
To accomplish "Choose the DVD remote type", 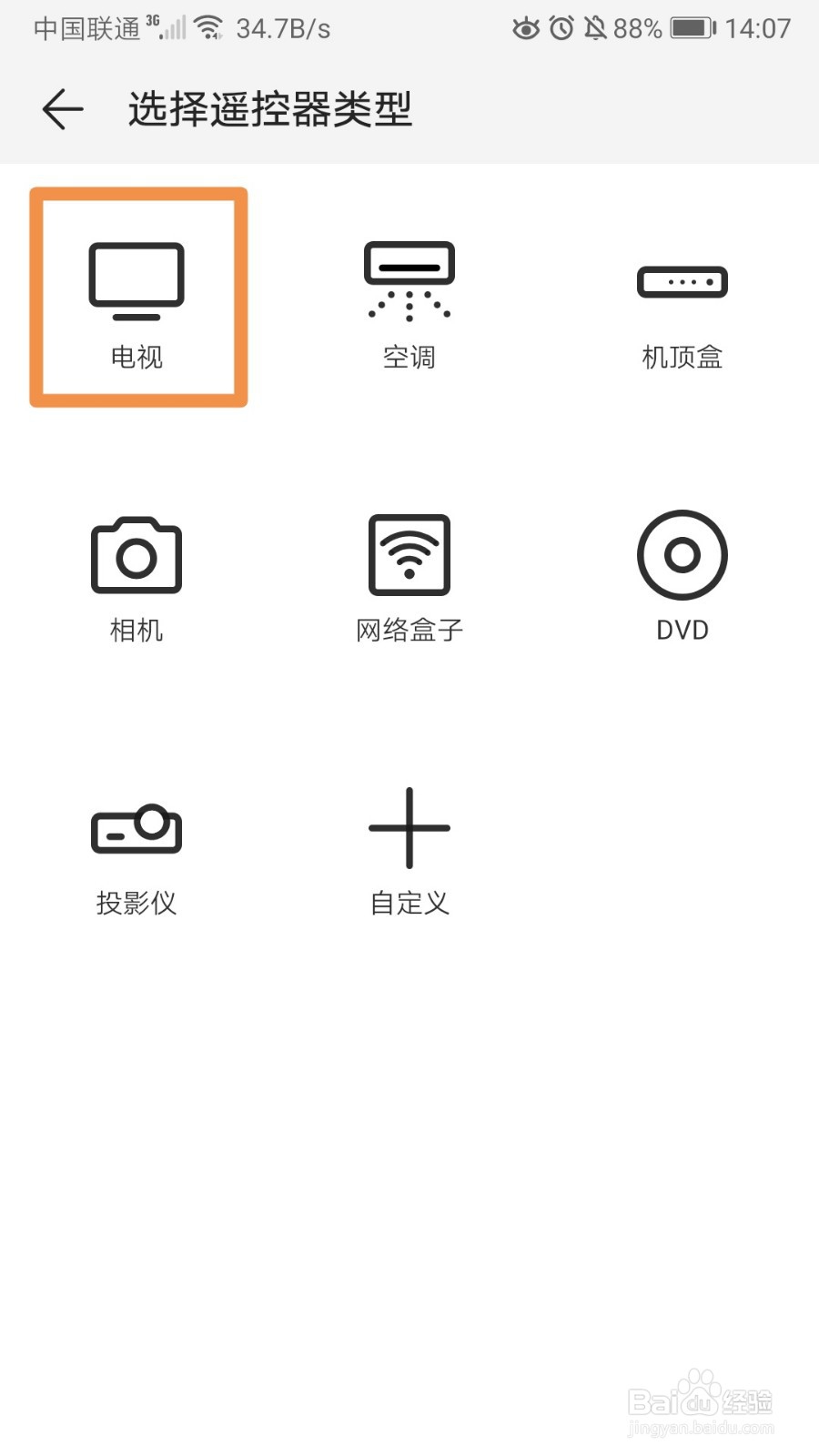I will click(x=682, y=575).
